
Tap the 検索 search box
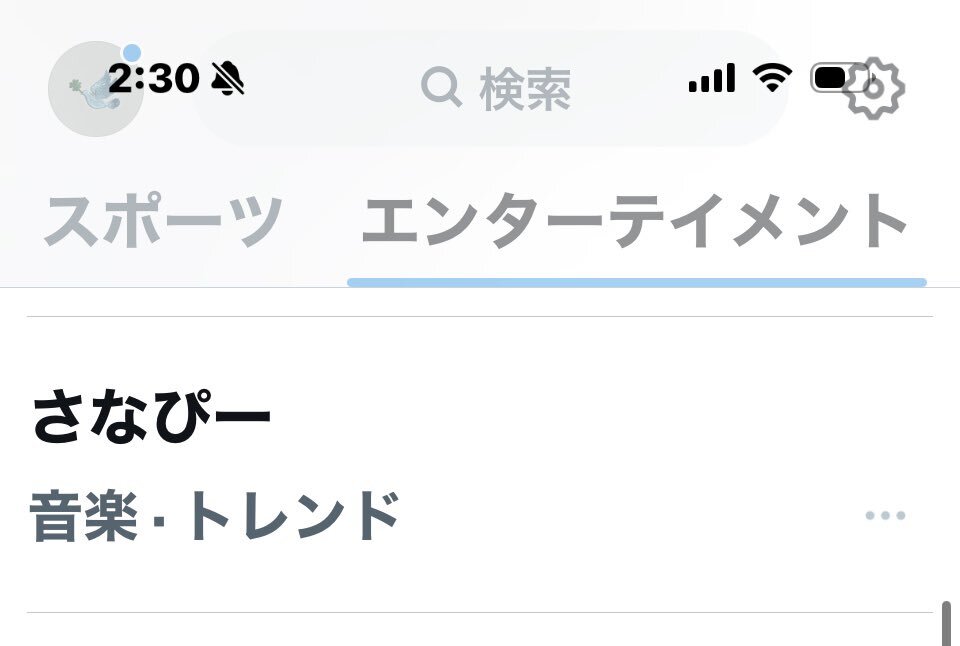tap(490, 89)
